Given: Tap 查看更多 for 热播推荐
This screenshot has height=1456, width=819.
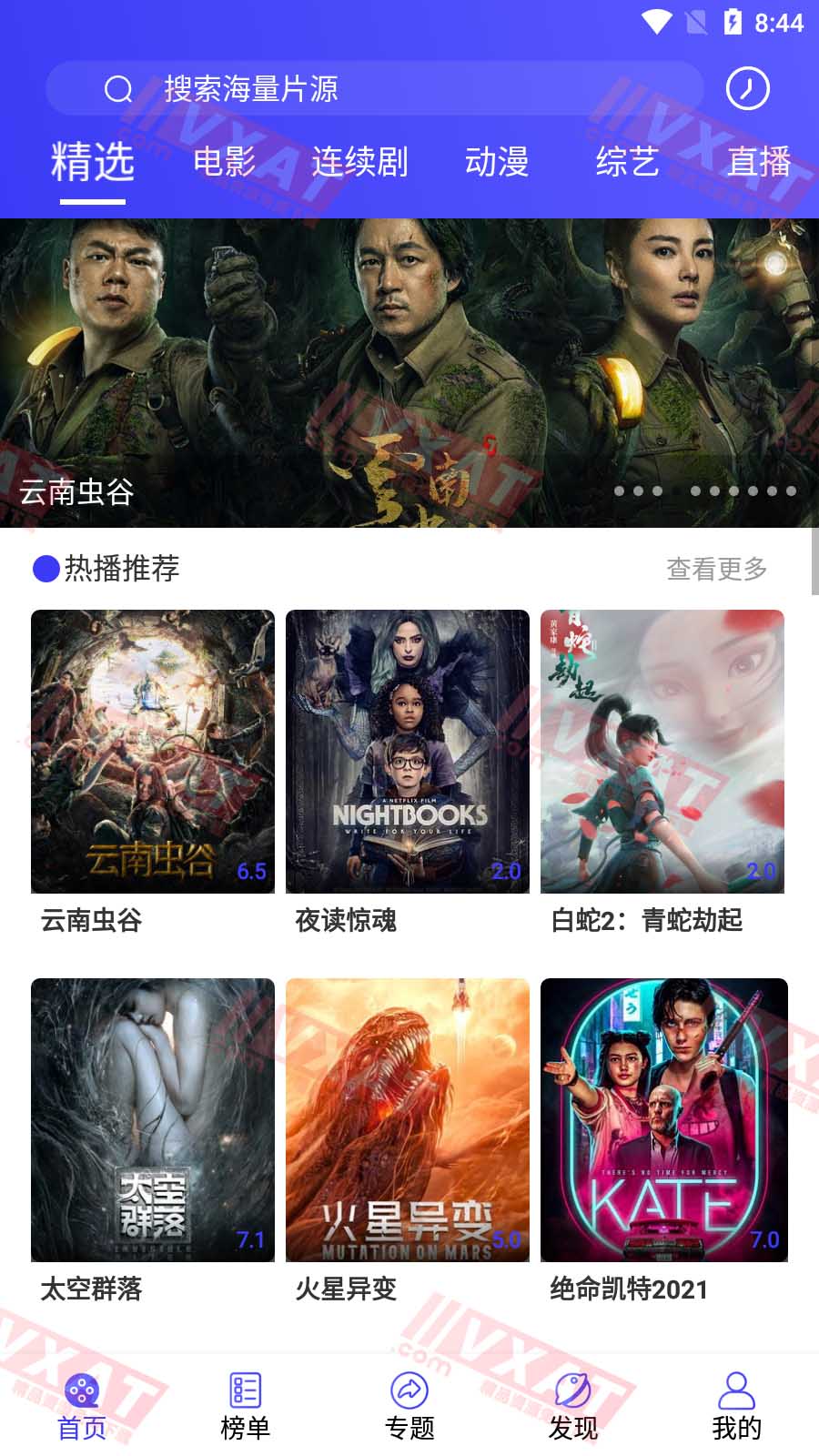Looking at the screenshot, I should (x=716, y=569).
